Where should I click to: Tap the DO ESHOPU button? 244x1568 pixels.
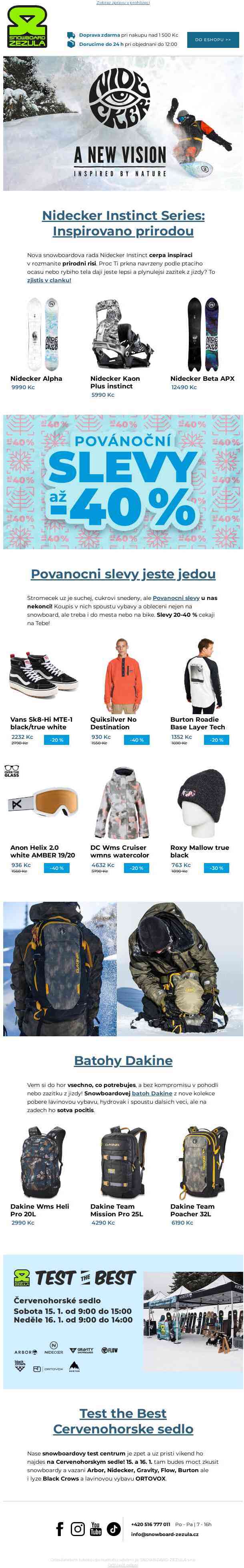(x=212, y=40)
